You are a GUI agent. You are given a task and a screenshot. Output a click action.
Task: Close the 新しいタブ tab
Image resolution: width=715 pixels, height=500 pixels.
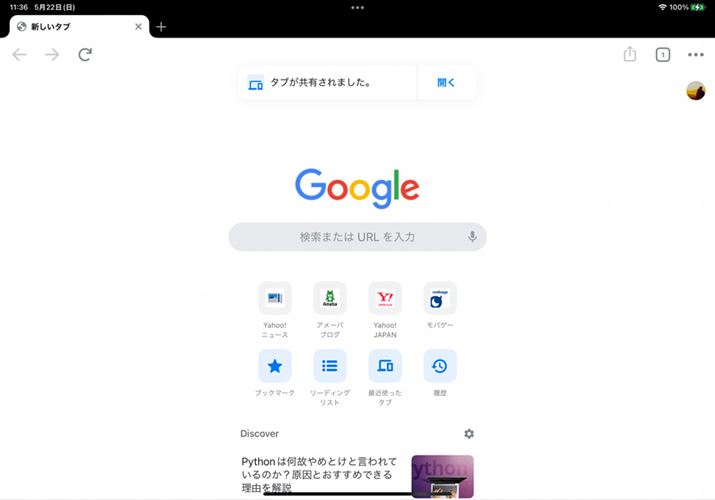(x=138, y=27)
